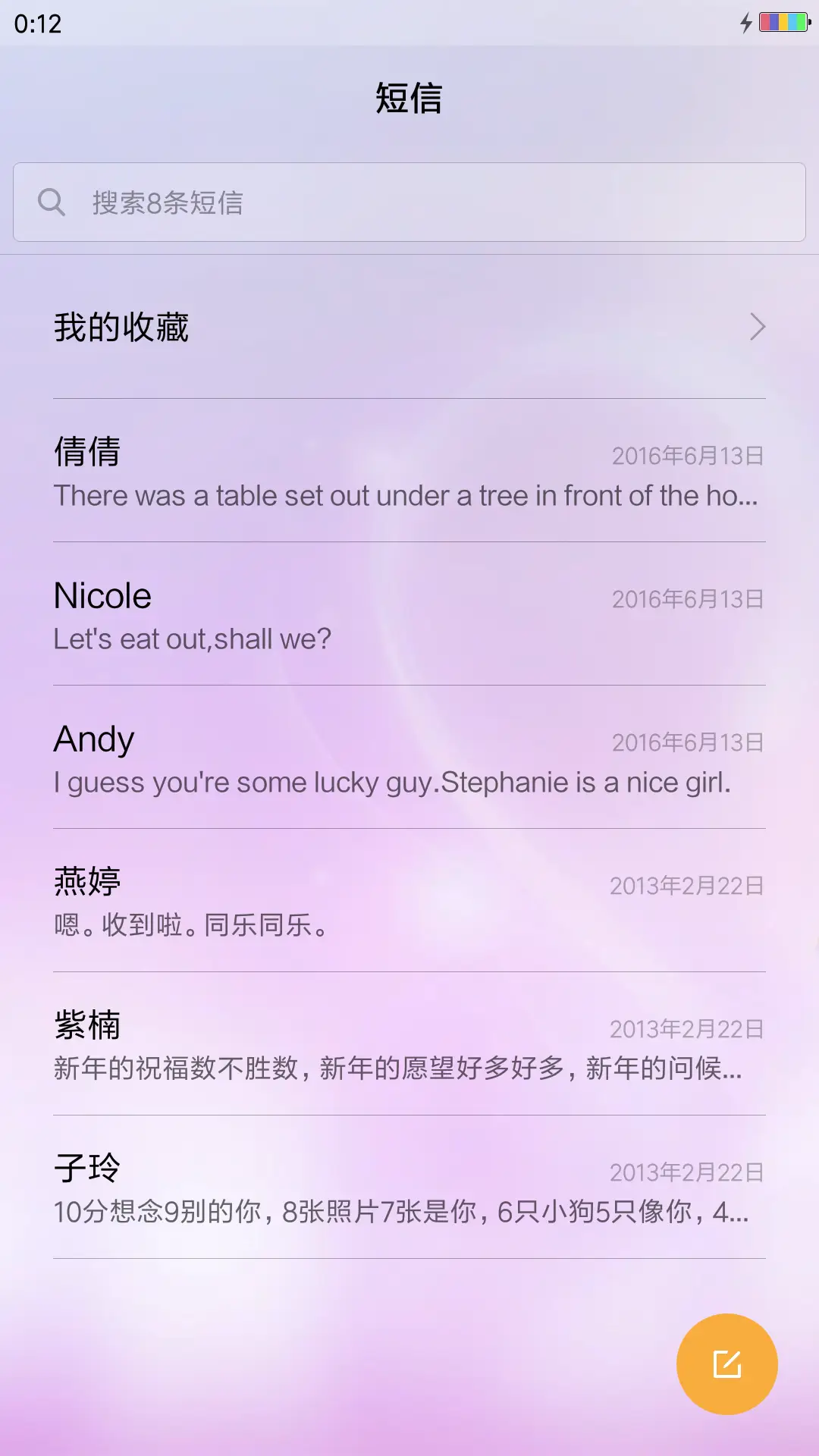
Task: Click Nicole's message preview text
Action: point(192,639)
